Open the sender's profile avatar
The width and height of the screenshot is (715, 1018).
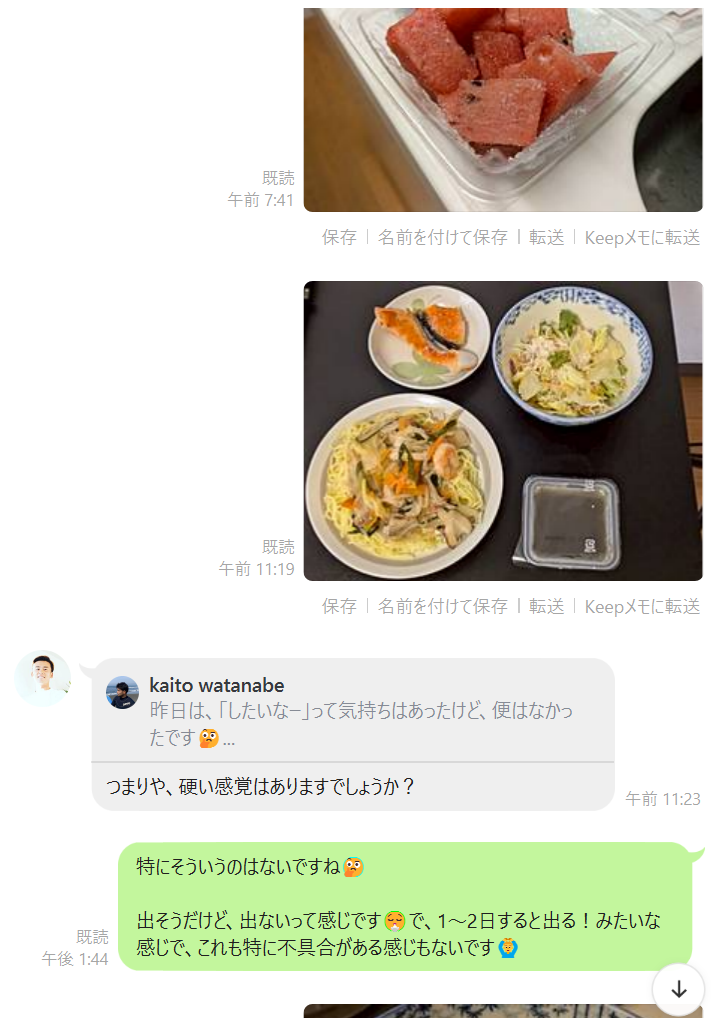coord(42,679)
